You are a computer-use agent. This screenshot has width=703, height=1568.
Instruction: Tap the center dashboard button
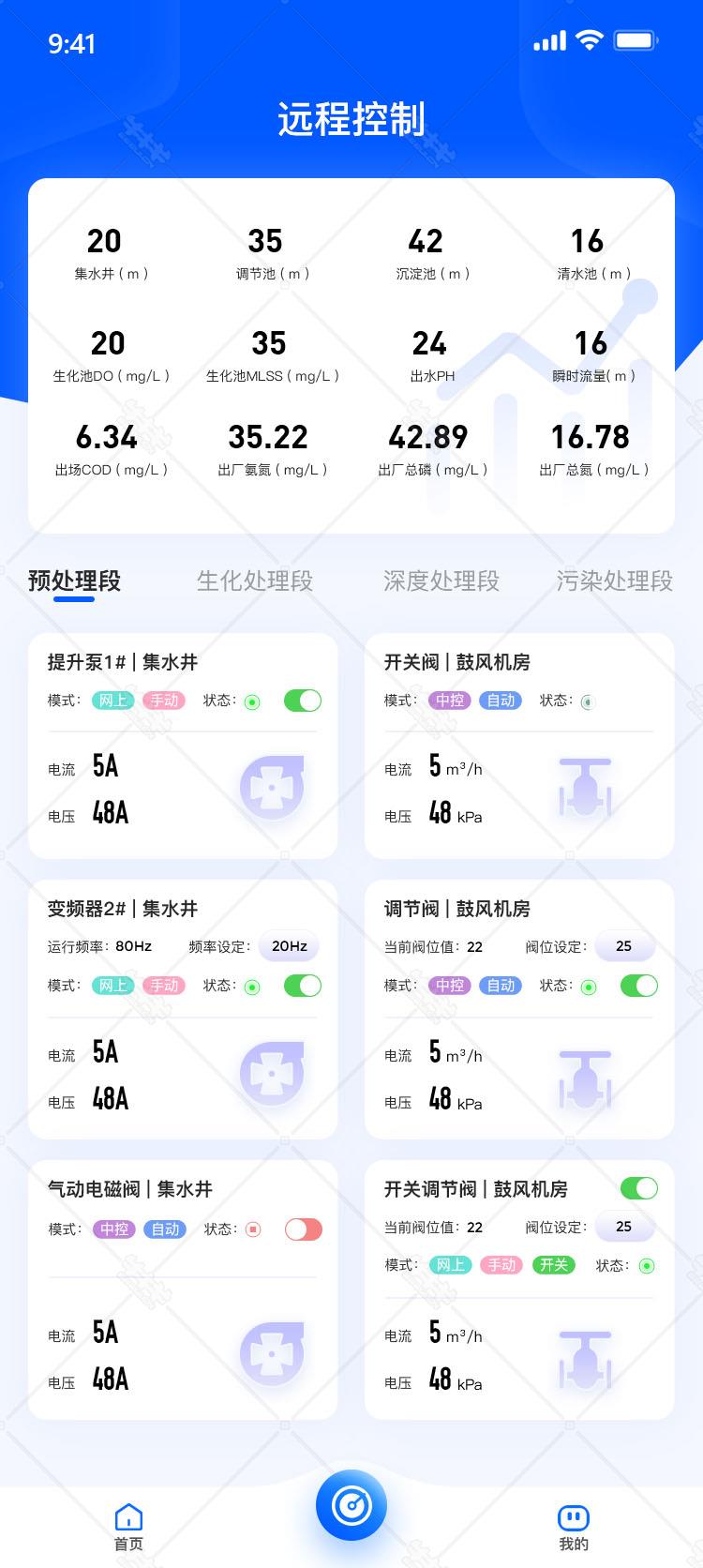(x=351, y=1505)
